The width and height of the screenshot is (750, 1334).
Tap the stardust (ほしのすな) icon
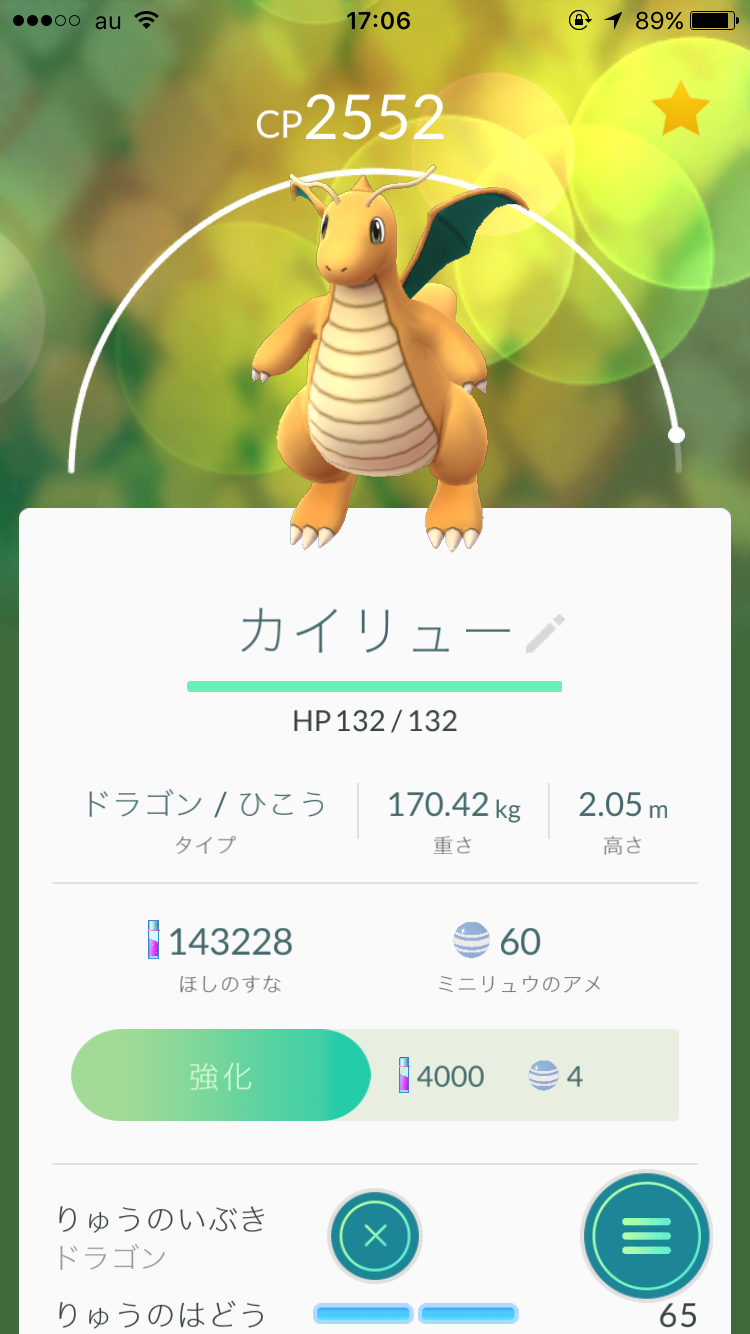coord(152,940)
